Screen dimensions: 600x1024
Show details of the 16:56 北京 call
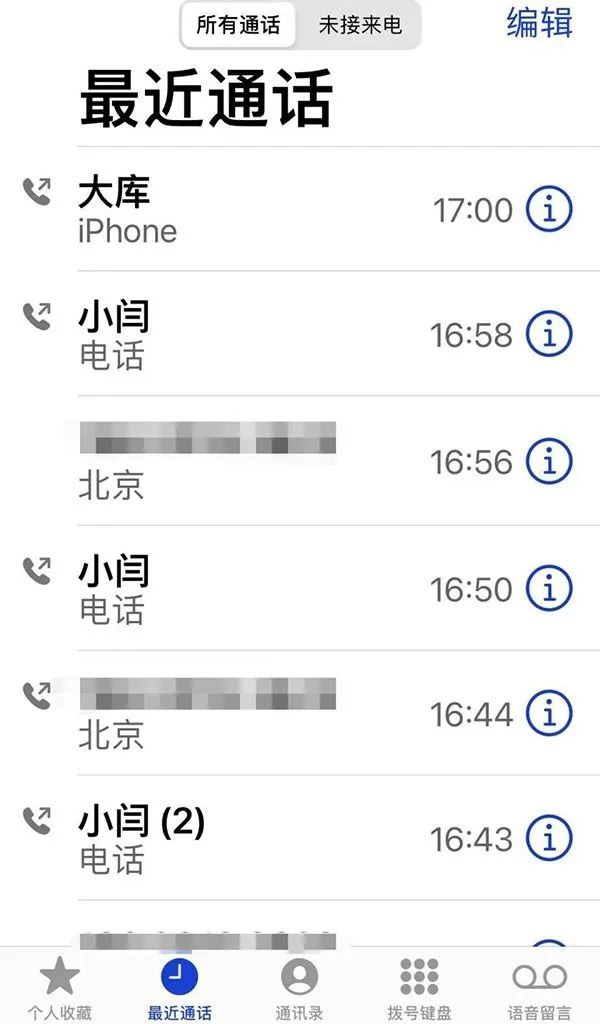click(549, 461)
